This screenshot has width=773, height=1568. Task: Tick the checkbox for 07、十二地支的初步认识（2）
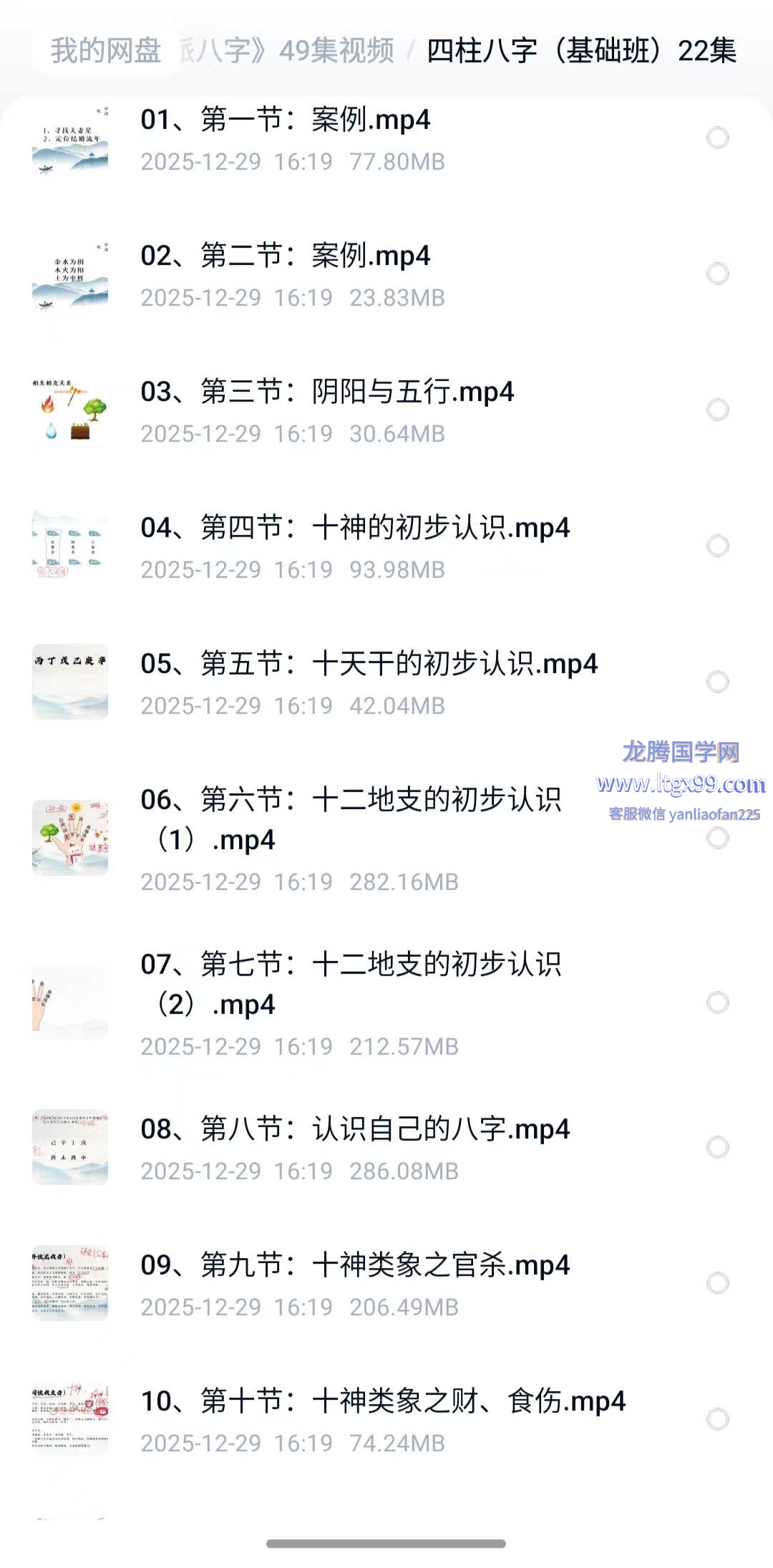click(x=717, y=1002)
